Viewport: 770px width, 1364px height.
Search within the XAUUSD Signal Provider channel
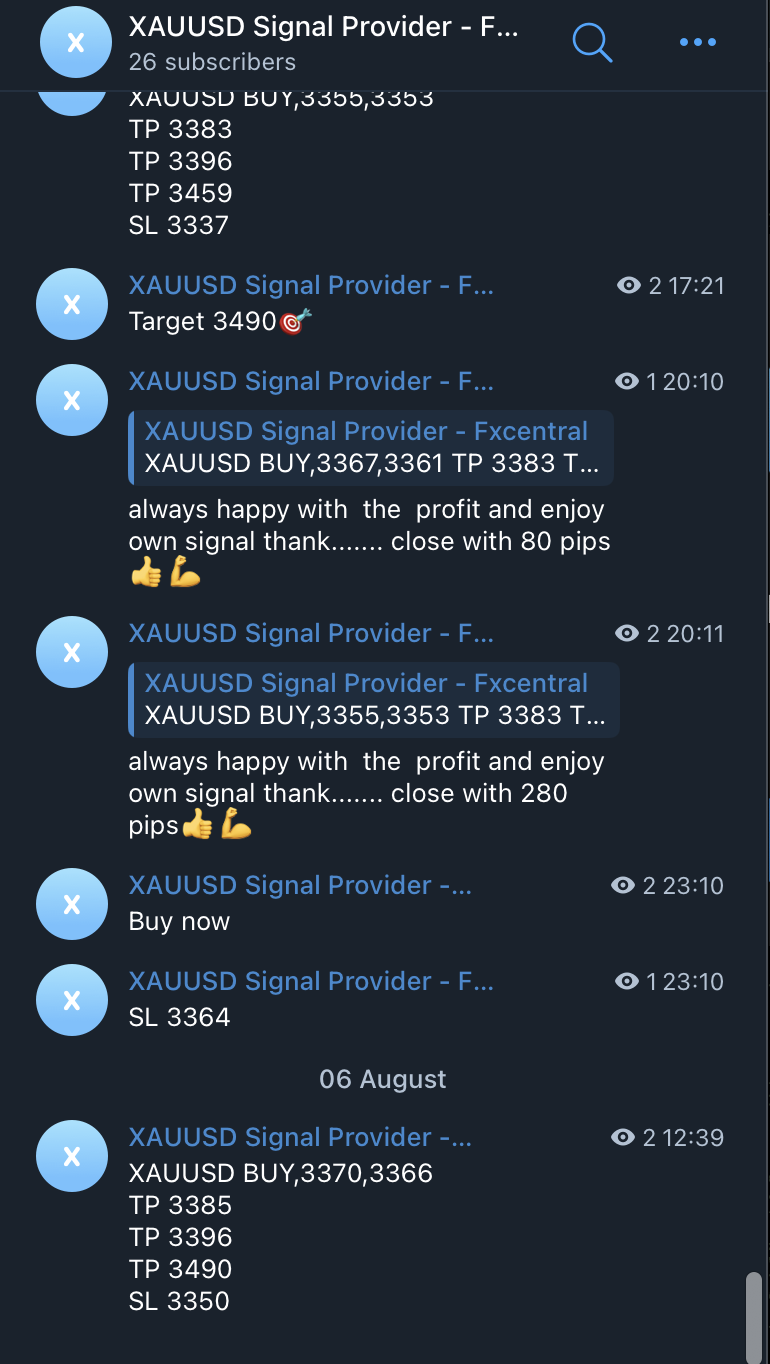[592, 42]
